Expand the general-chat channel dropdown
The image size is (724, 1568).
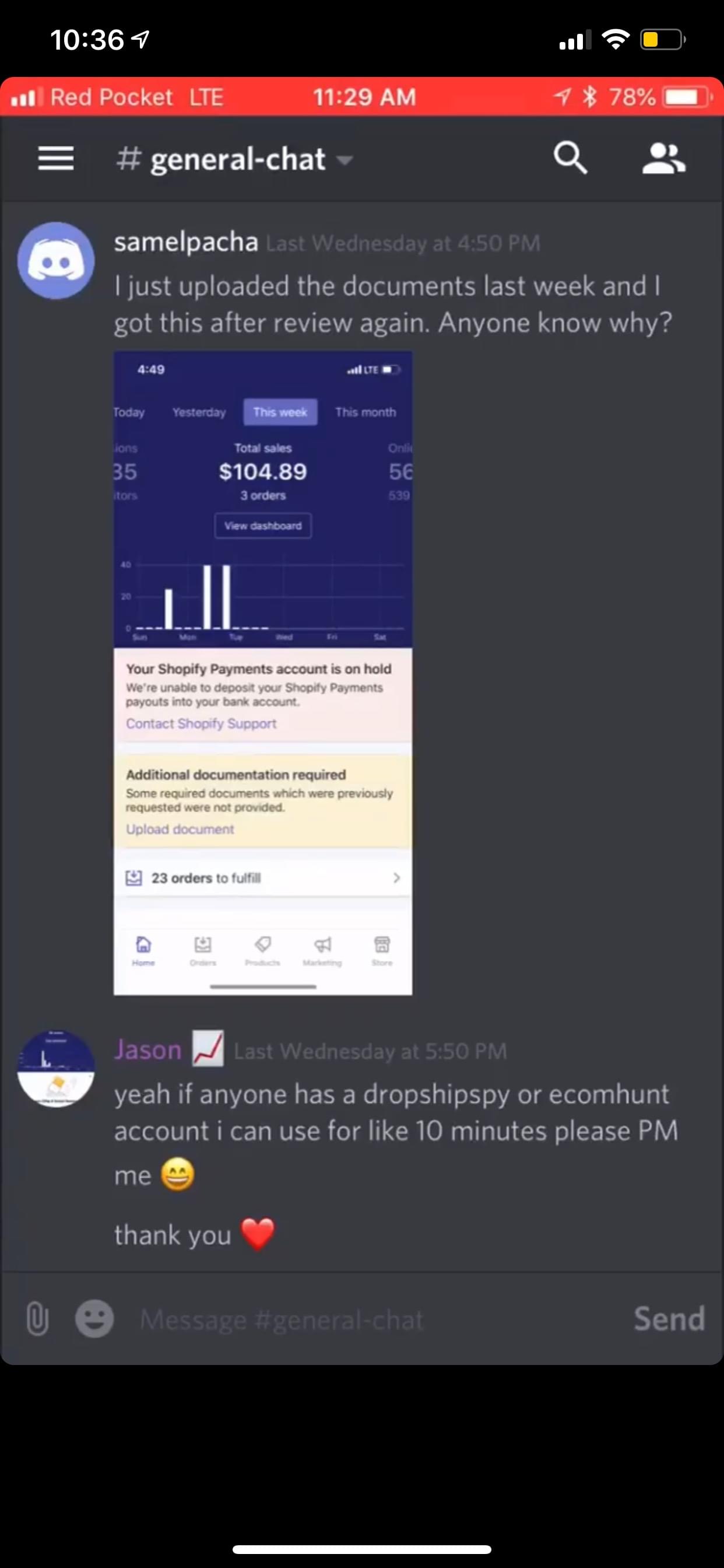[x=345, y=160]
